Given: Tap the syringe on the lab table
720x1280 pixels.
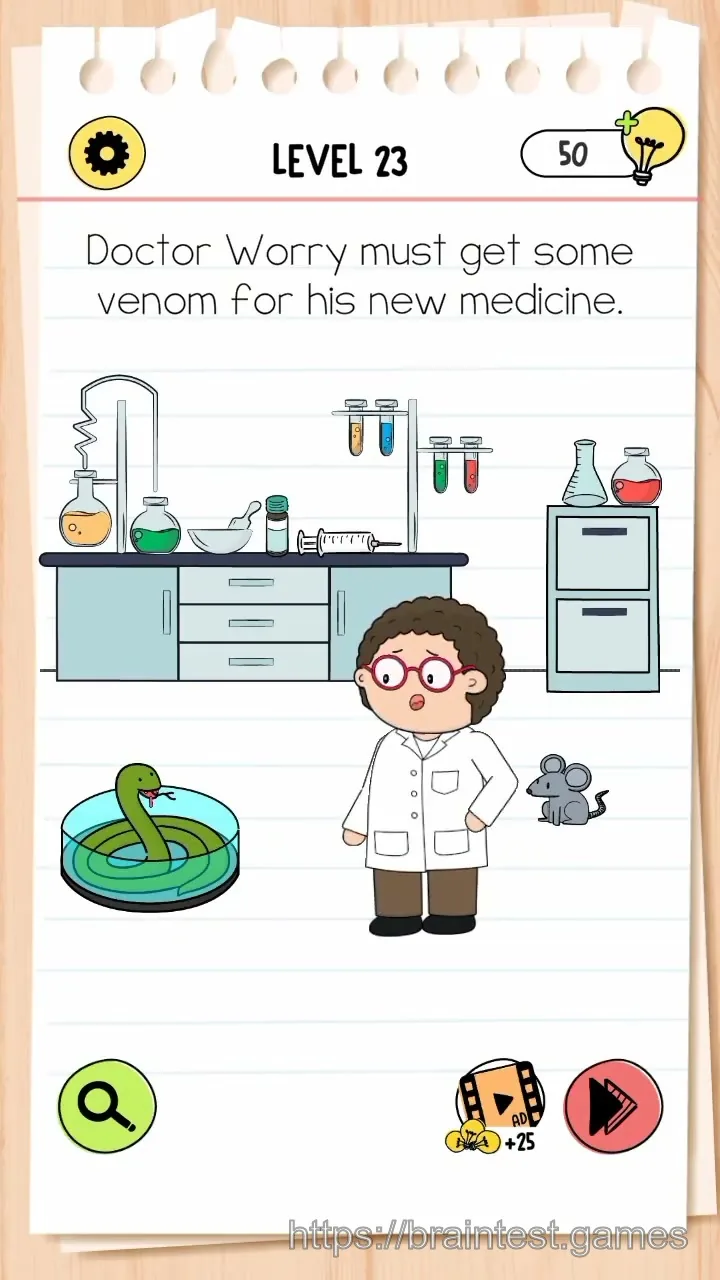Looking at the screenshot, I should click(347, 542).
